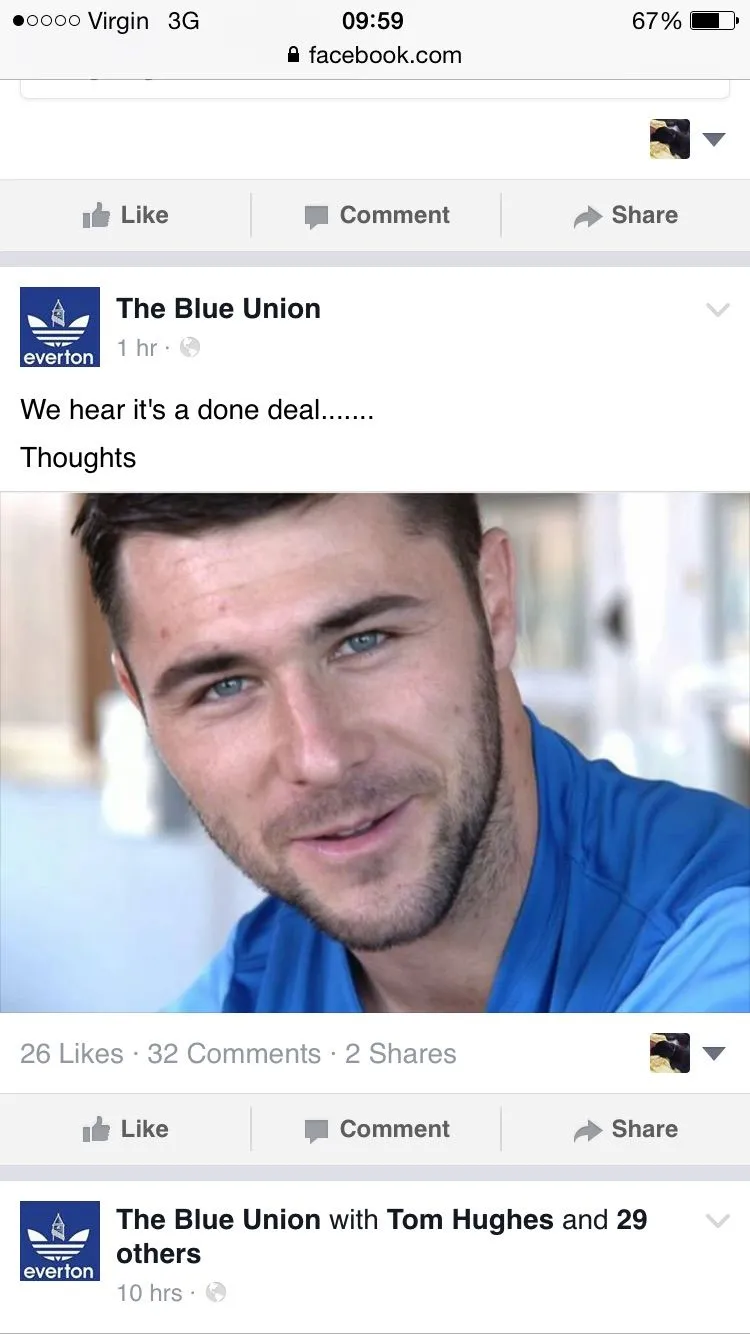Share the 'done deal' post

[x=626, y=1129]
